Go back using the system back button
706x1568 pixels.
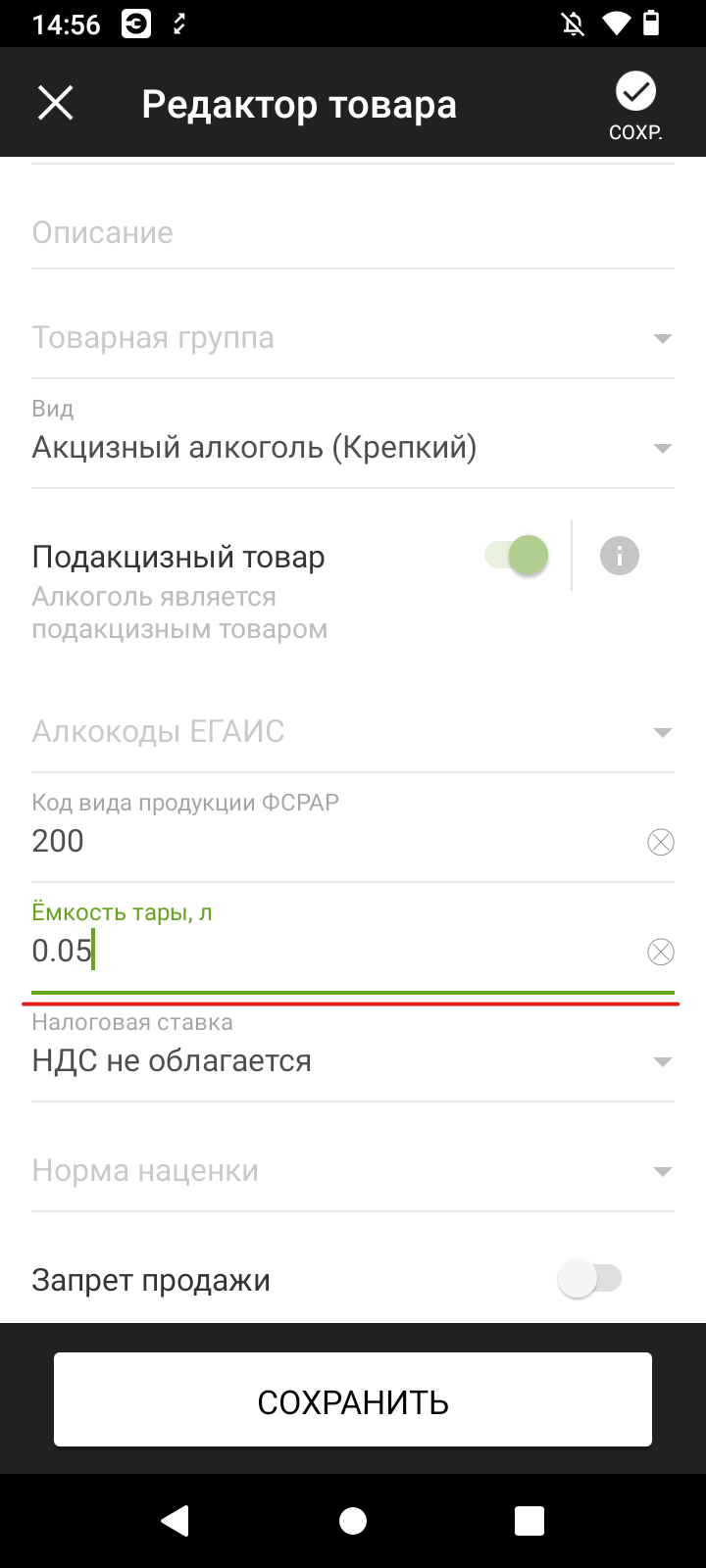(176, 1520)
